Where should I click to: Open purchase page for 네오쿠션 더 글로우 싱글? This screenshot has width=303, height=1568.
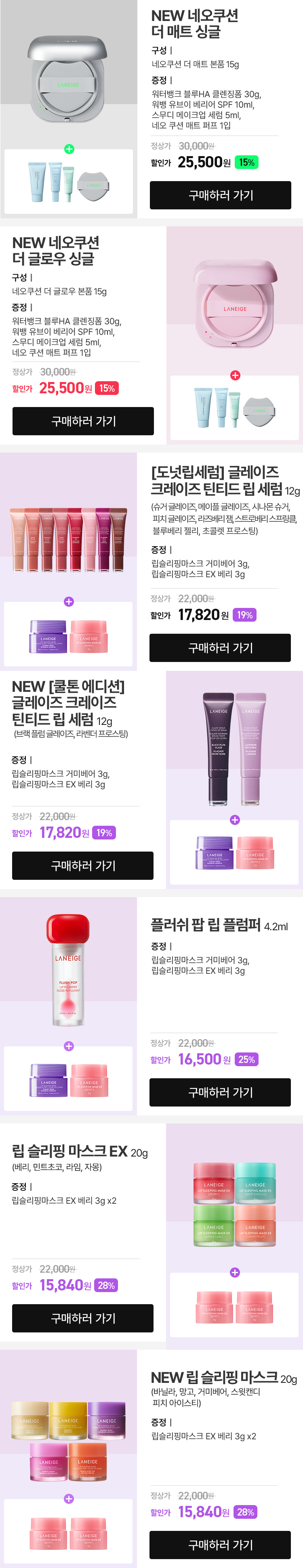pyautogui.click(x=83, y=421)
